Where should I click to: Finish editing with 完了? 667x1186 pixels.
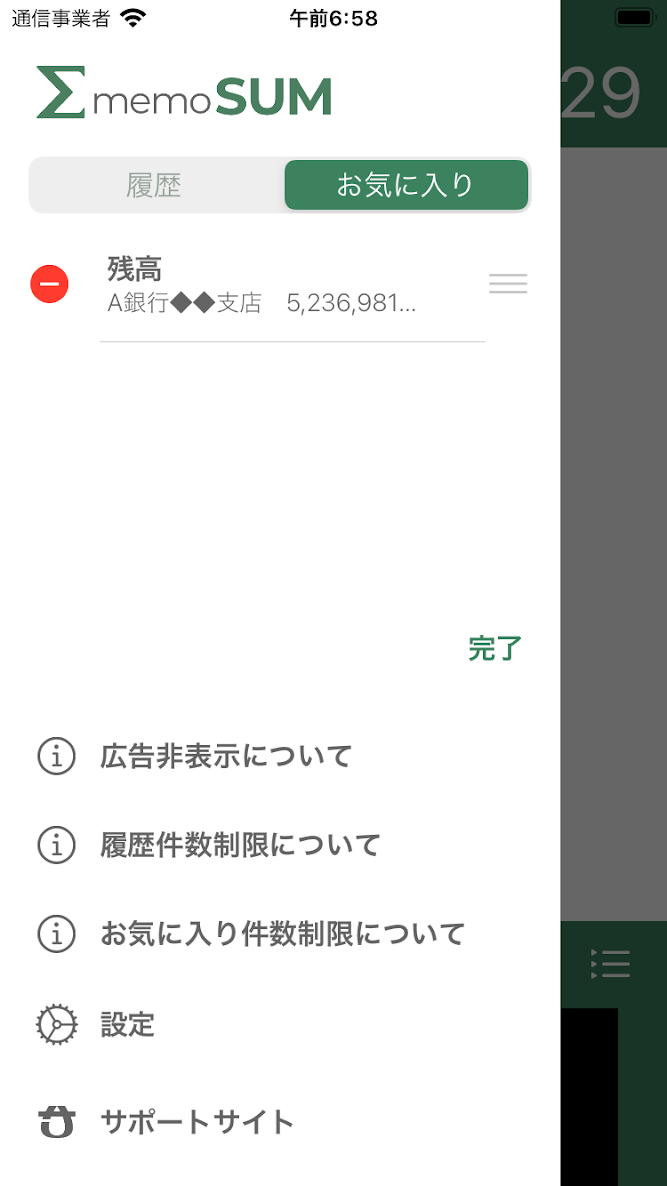(495, 649)
